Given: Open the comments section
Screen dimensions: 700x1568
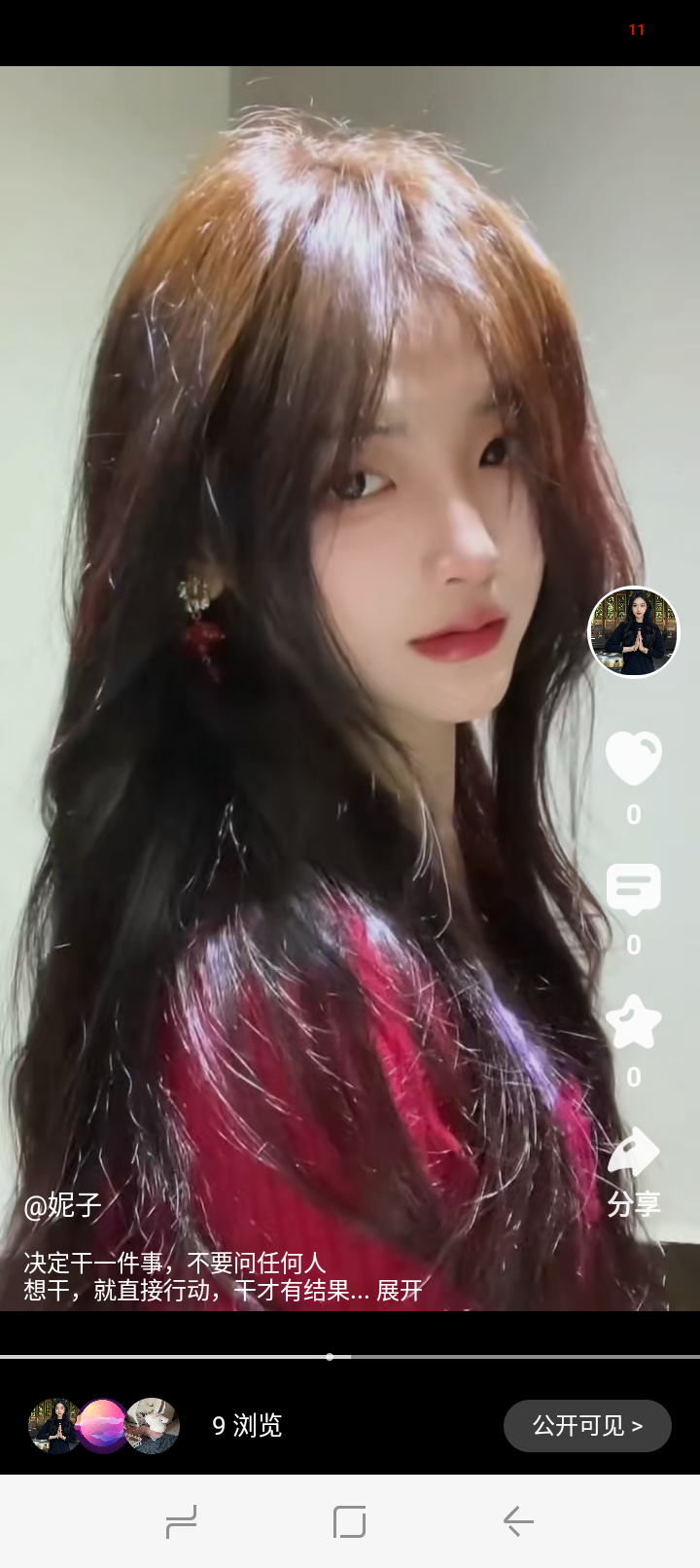Looking at the screenshot, I should point(634,889).
